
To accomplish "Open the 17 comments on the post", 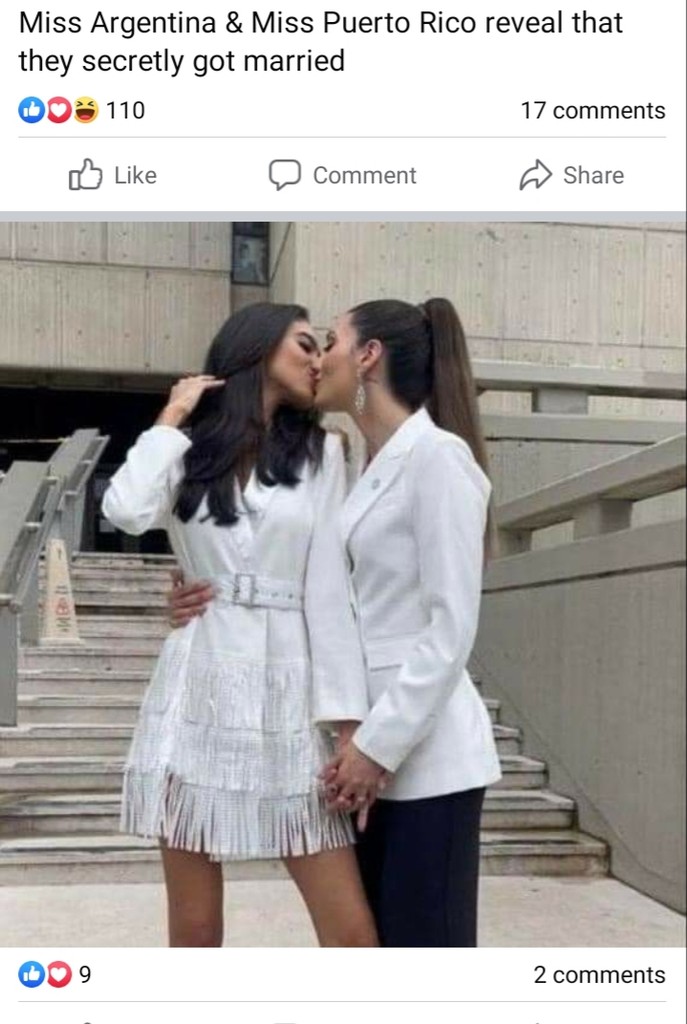I will point(592,111).
